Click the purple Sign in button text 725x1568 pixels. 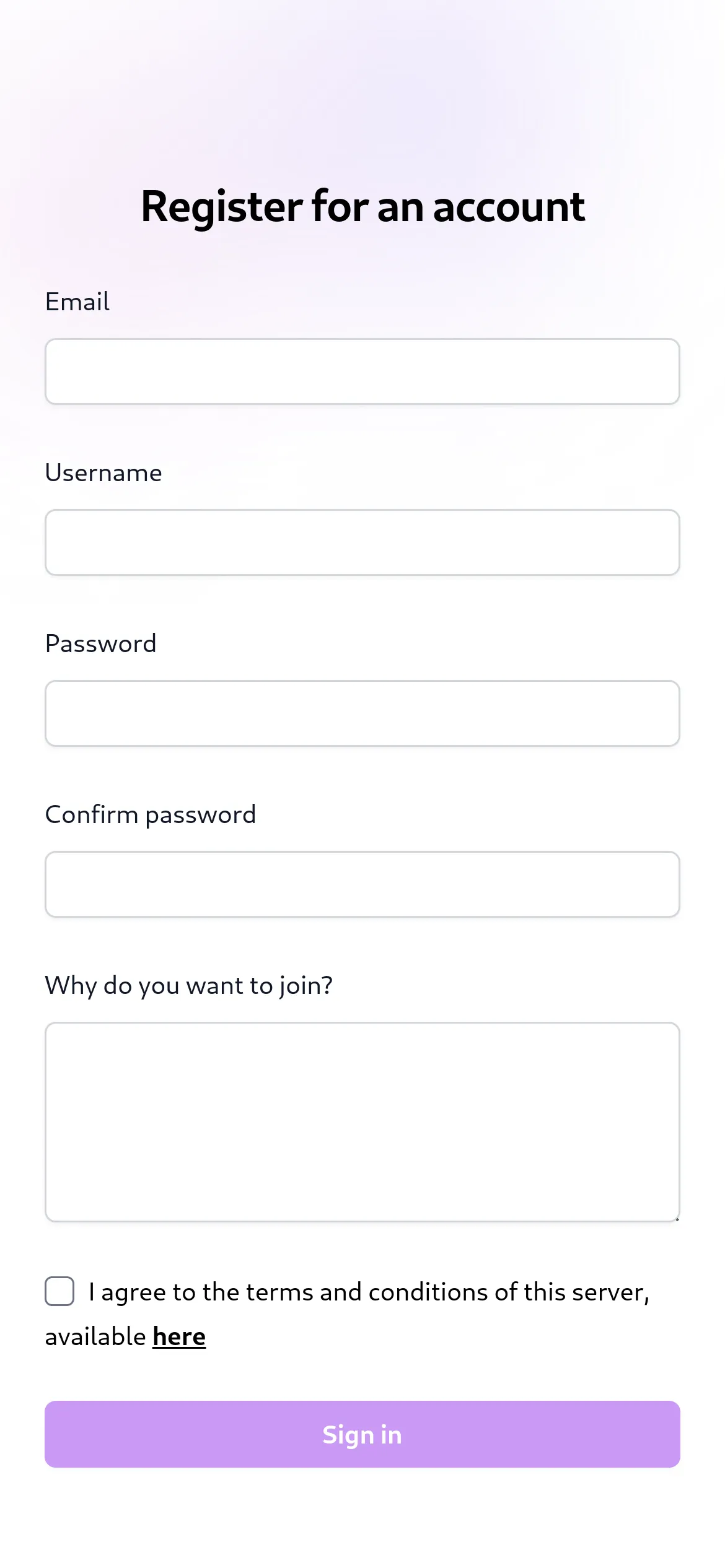(362, 1434)
